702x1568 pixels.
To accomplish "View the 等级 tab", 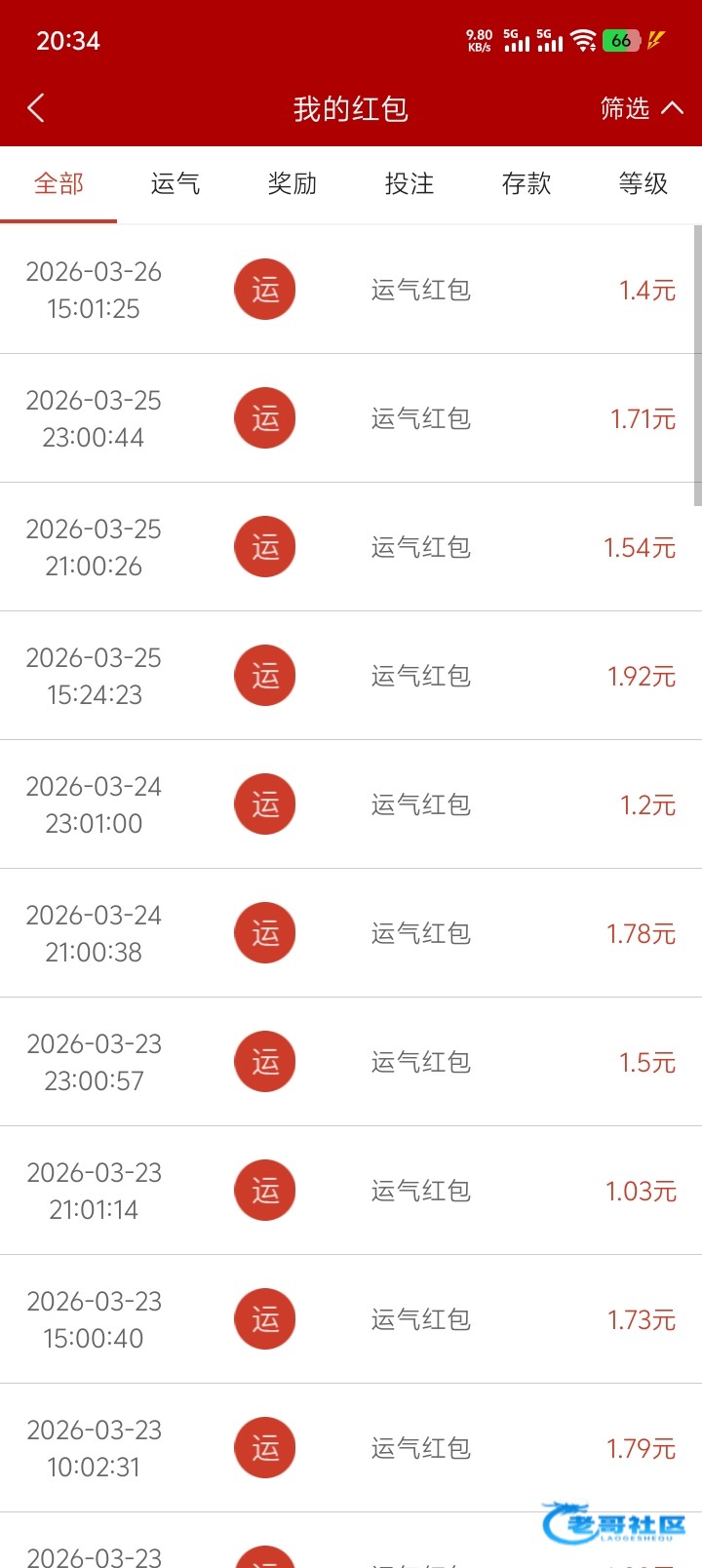I will pos(643,184).
